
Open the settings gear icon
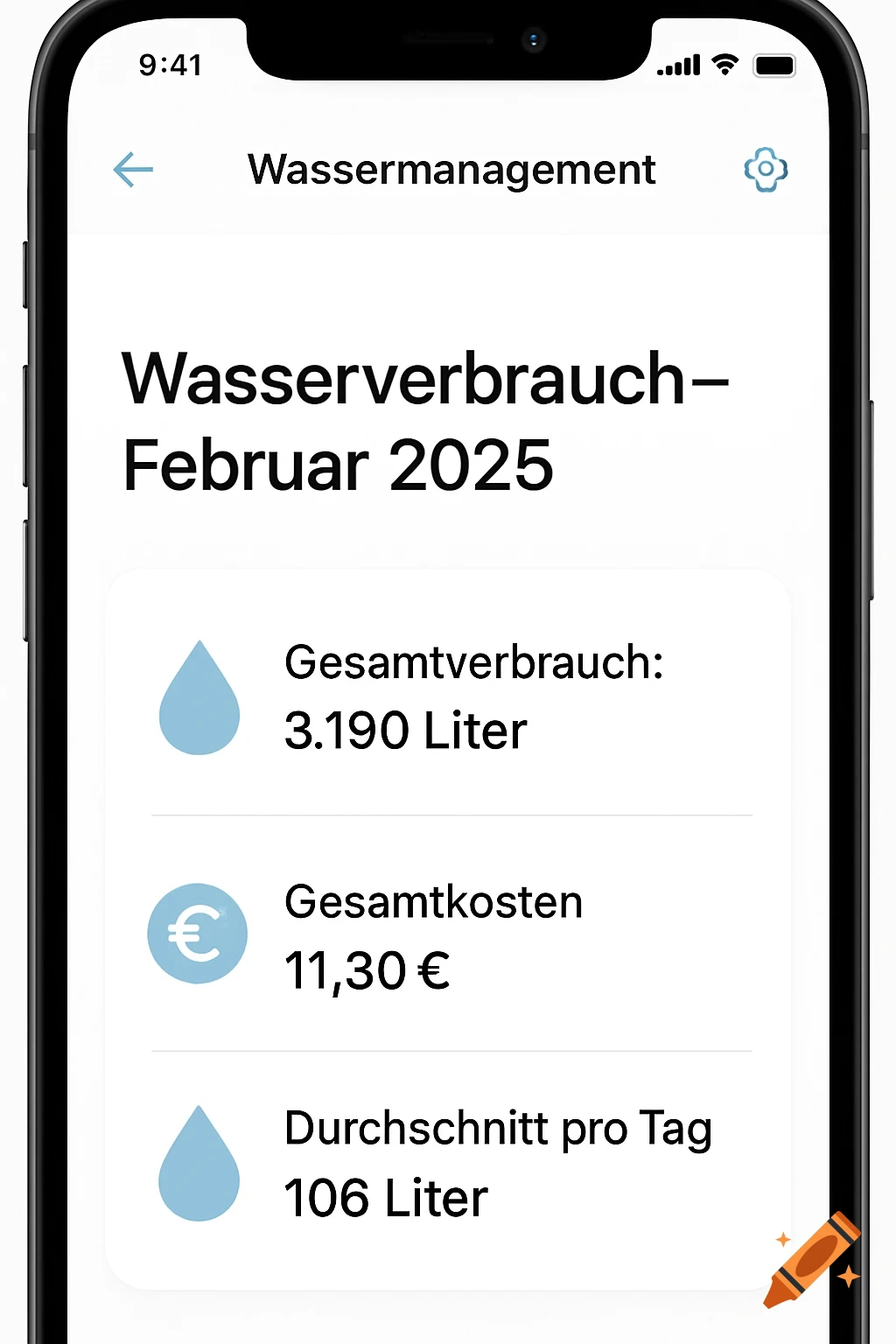766,170
